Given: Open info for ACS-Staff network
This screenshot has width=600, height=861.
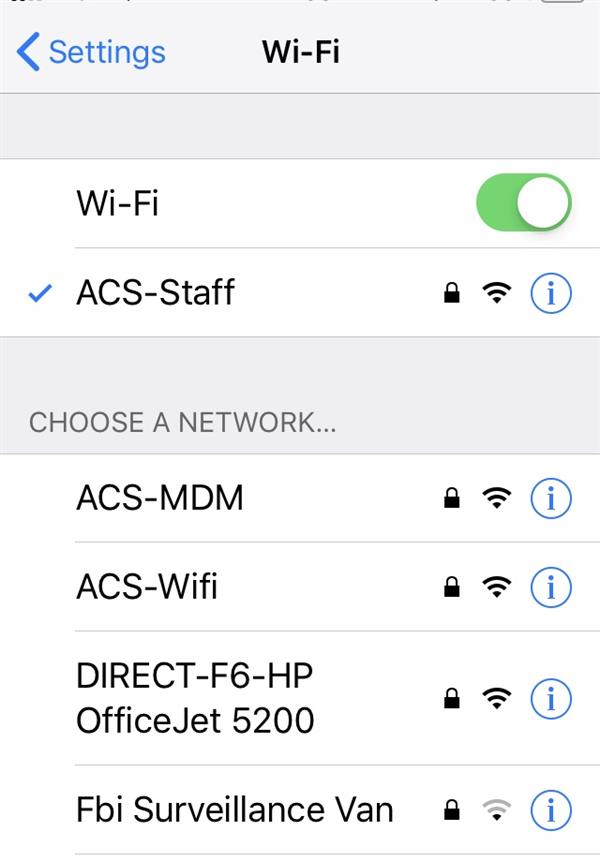Looking at the screenshot, I should pos(550,293).
